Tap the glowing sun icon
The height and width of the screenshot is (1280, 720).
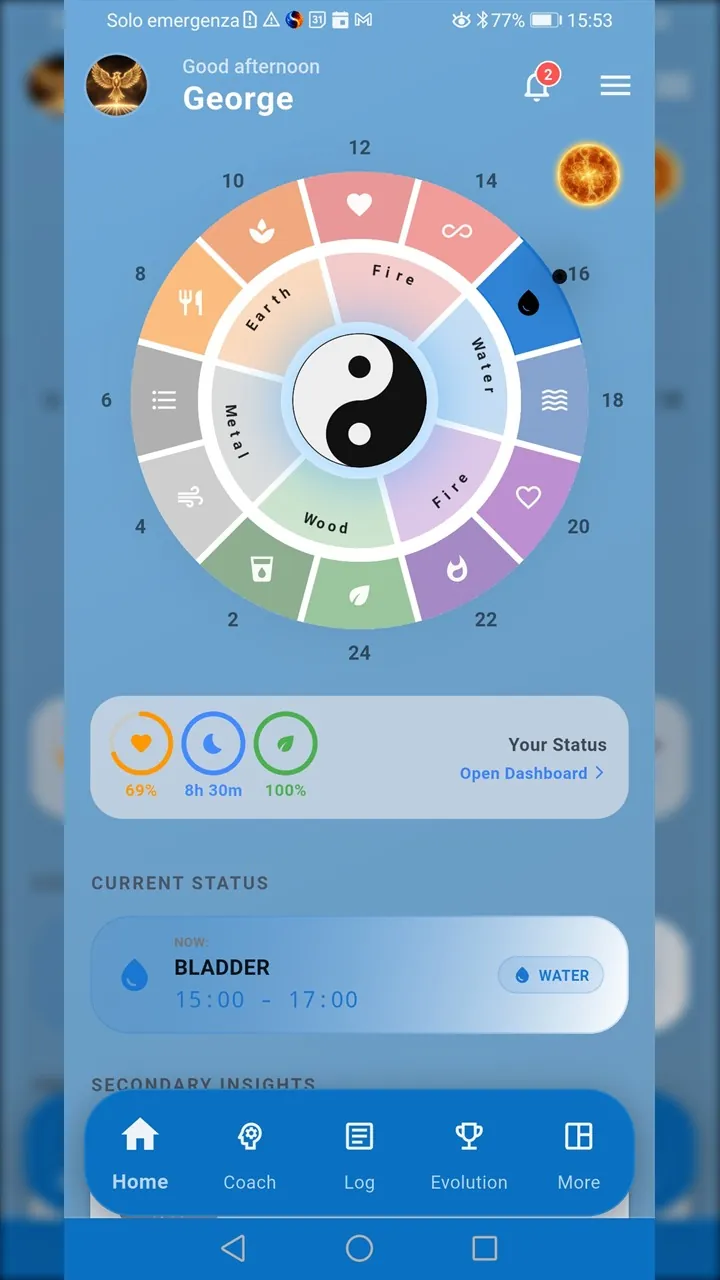pyautogui.click(x=588, y=174)
